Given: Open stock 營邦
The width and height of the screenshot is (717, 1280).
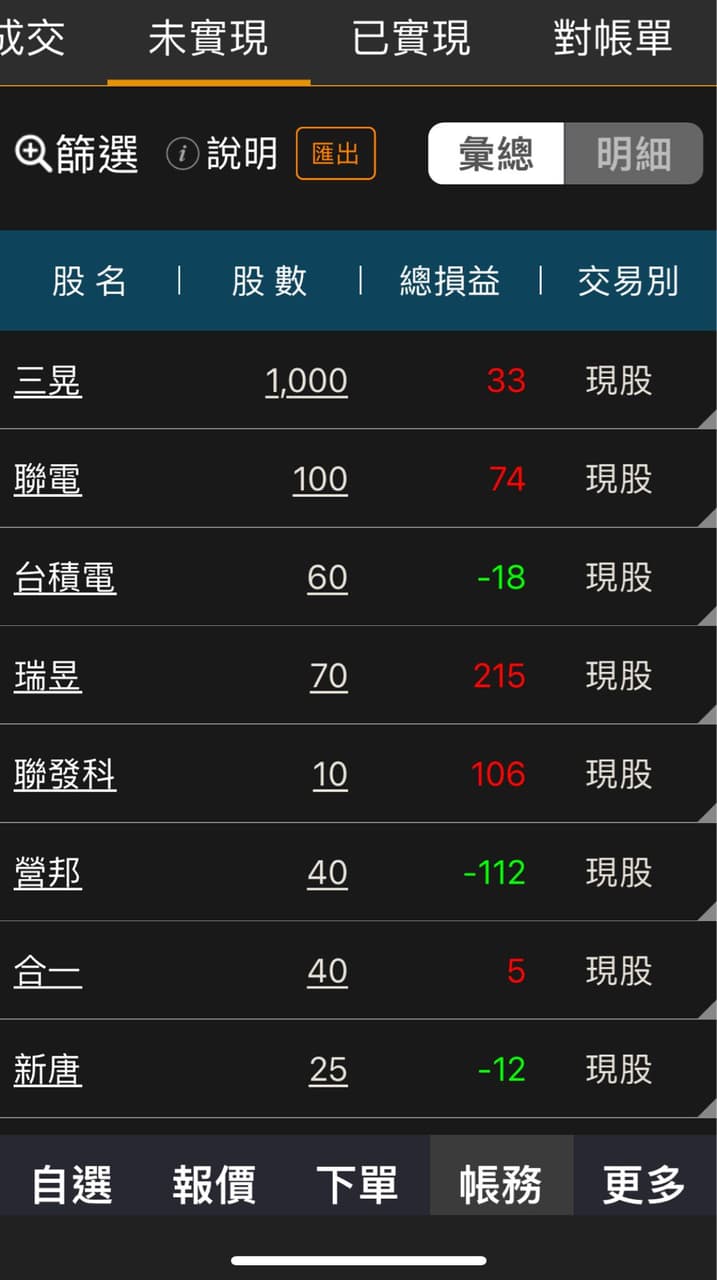Looking at the screenshot, I should (x=47, y=873).
